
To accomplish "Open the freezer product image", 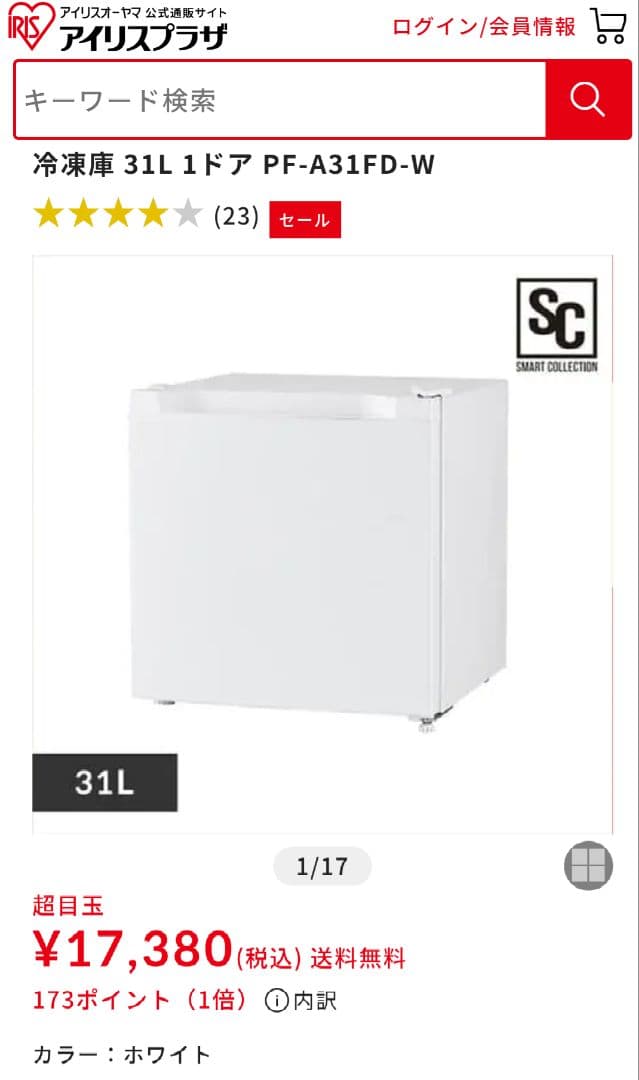I will 320,545.
